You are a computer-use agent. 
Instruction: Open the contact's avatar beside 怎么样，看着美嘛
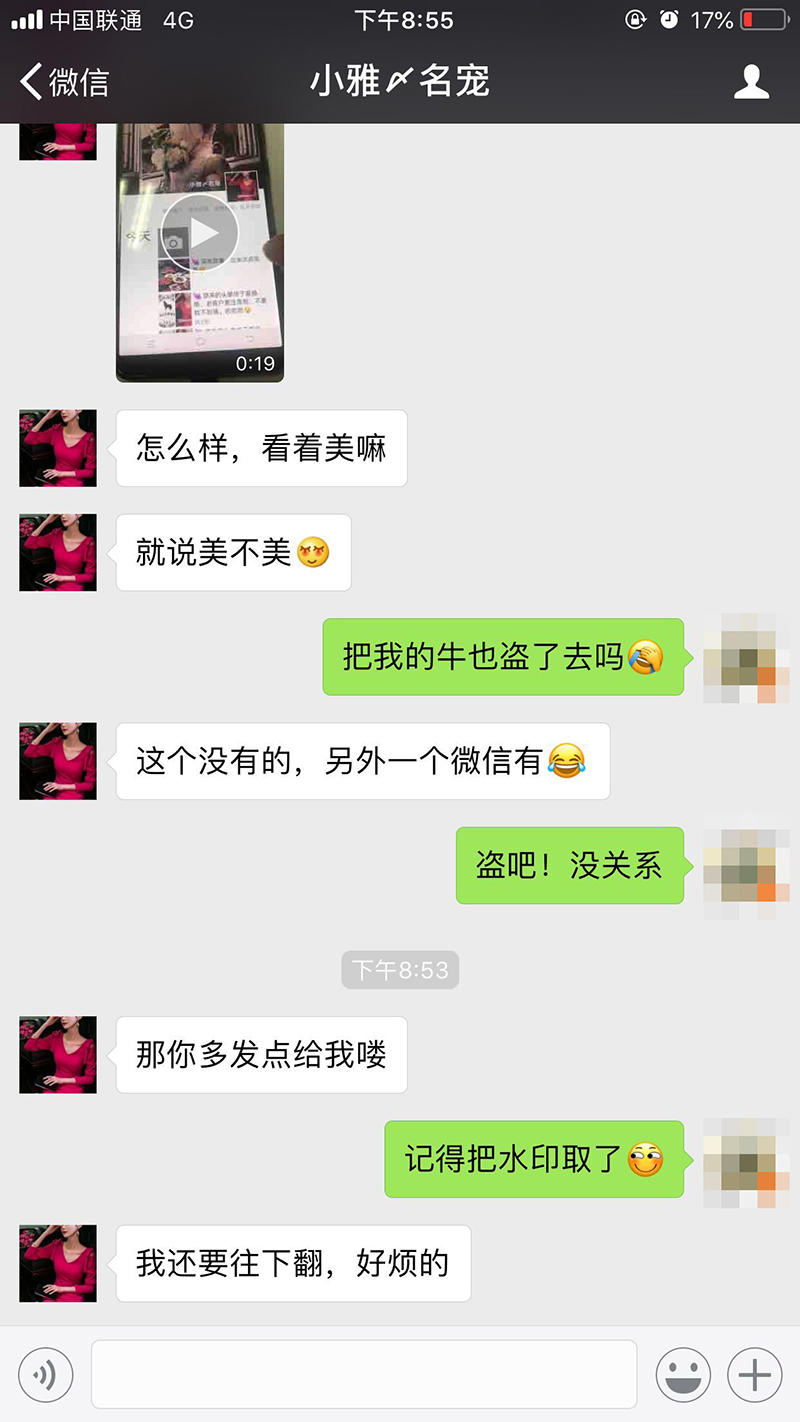pos(58,448)
